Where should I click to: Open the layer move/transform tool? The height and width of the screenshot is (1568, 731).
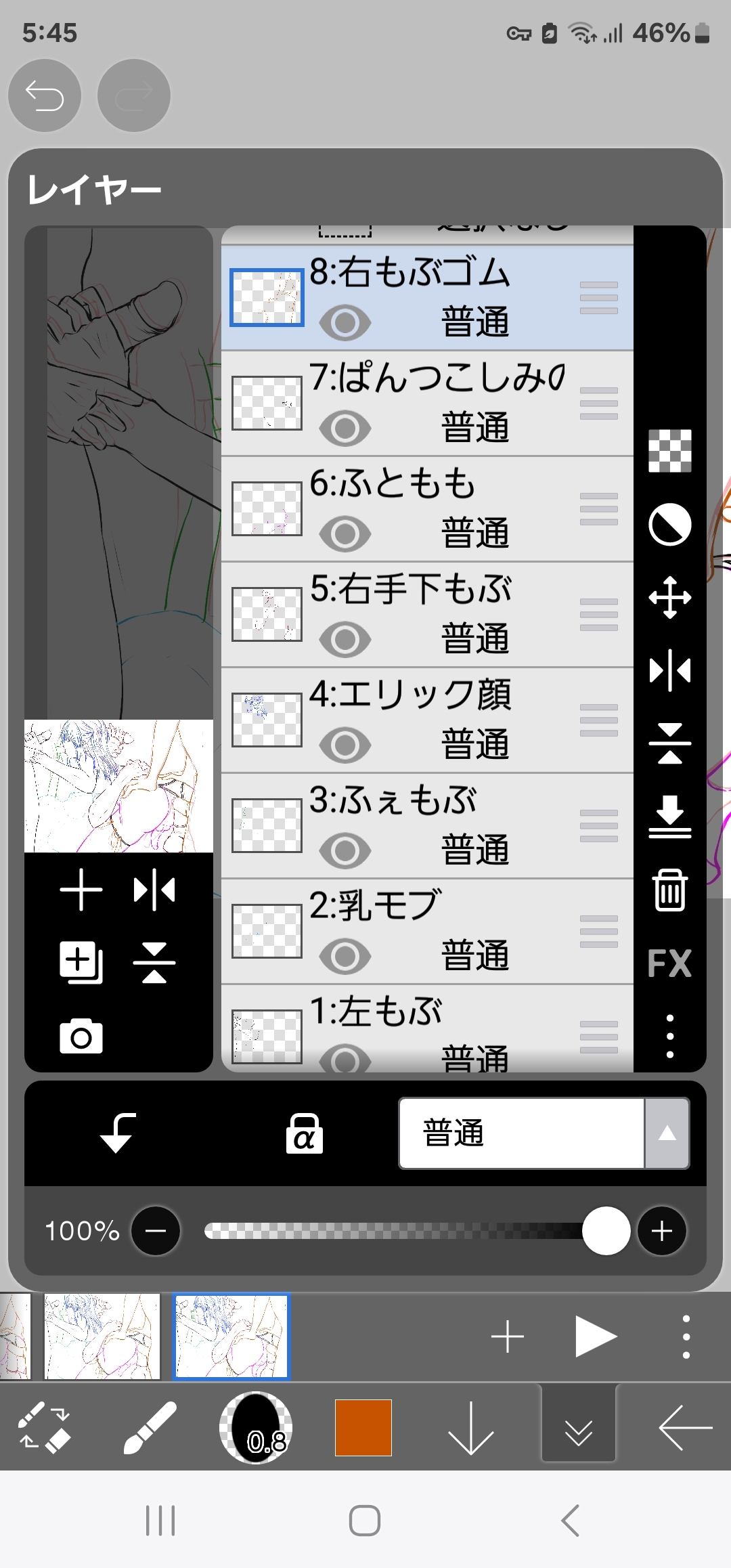click(669, 597)
